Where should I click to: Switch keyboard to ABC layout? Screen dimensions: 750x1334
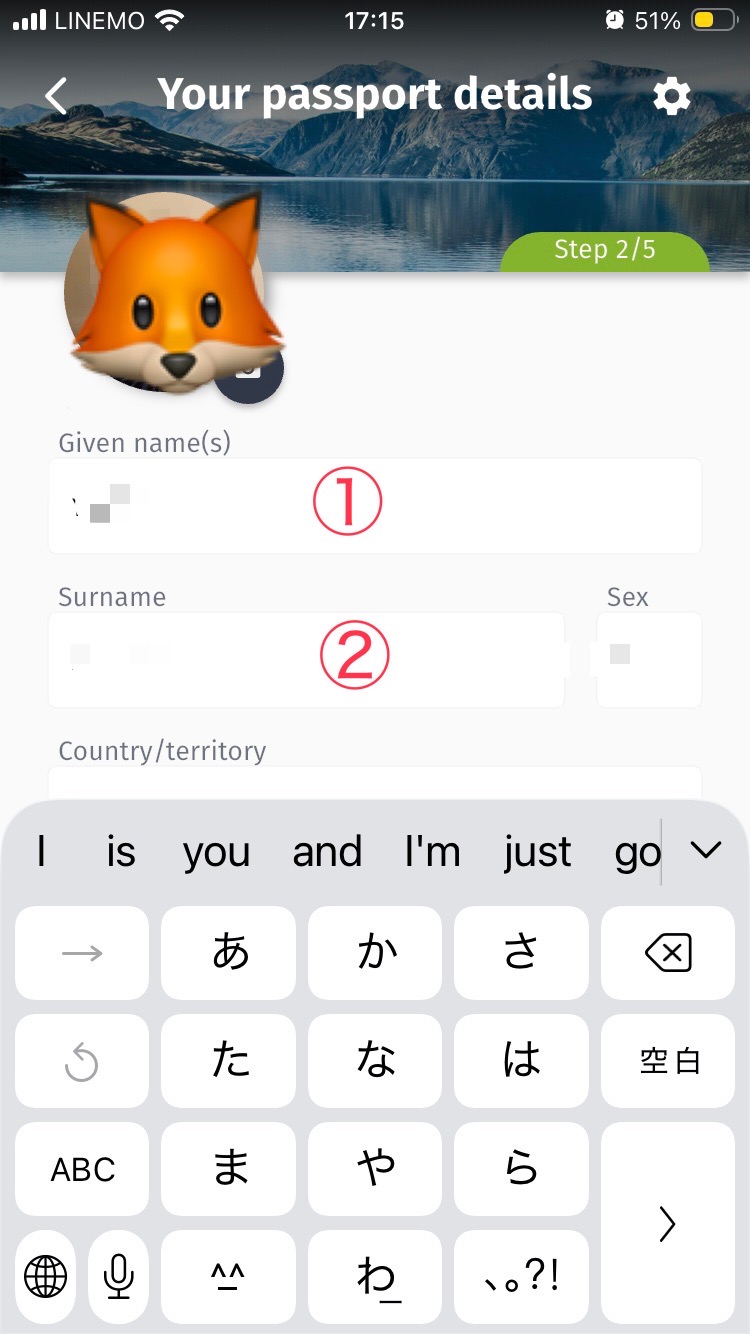point(82,1169)
